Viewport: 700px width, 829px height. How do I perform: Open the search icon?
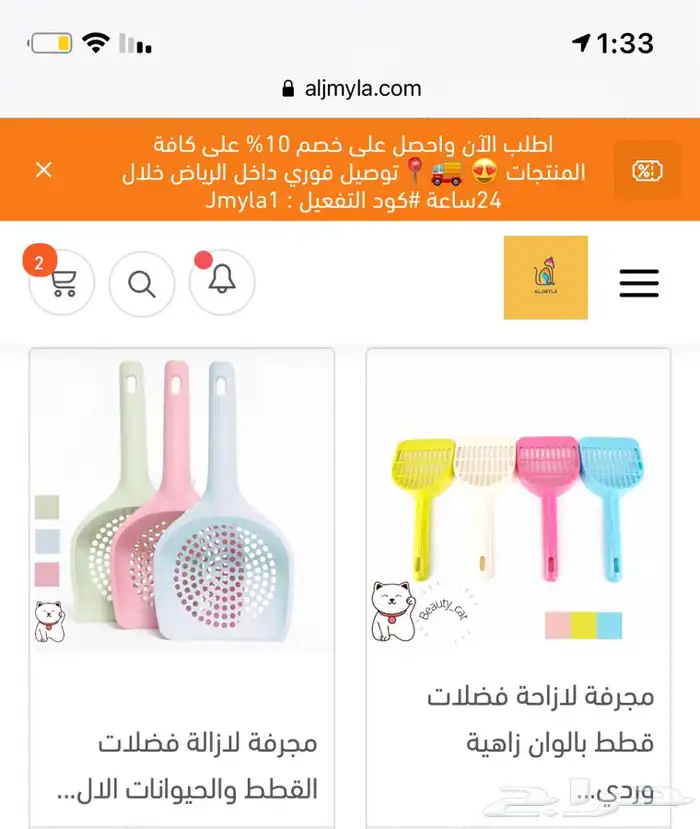pos(142,284)
